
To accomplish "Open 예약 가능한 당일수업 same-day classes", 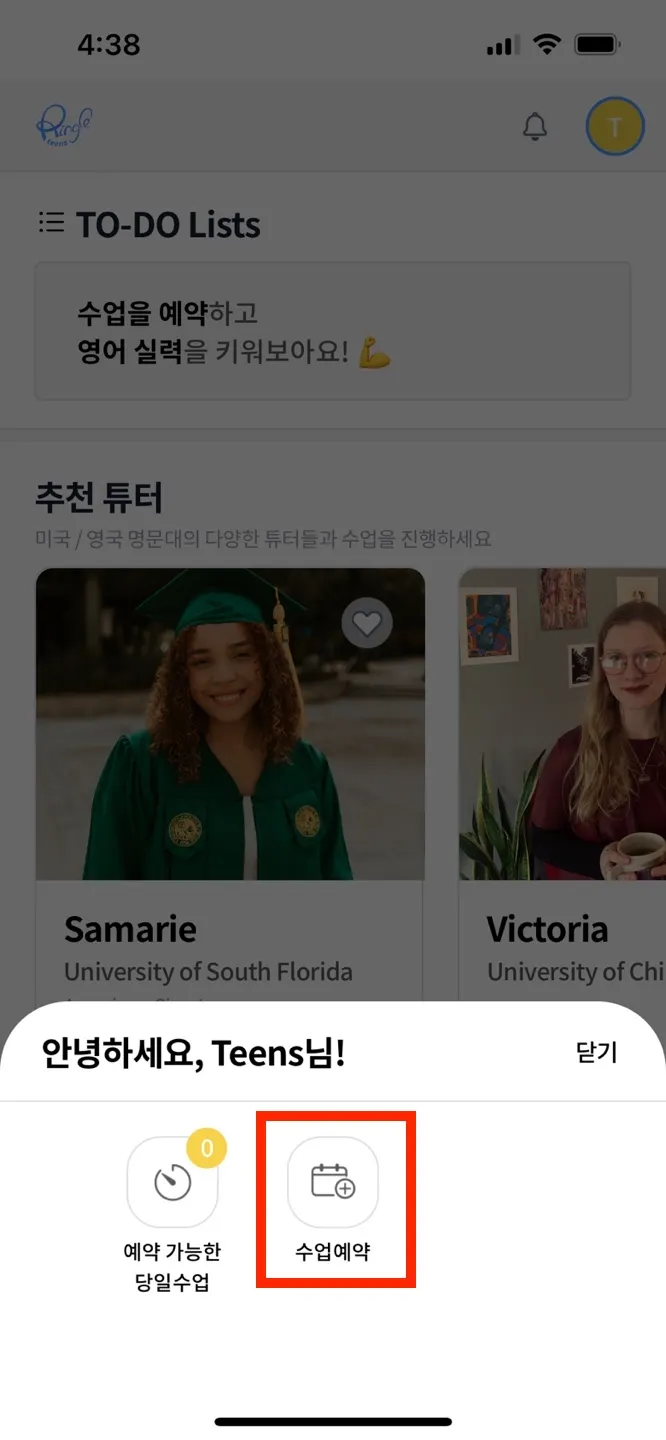I will tap(172, 1183).
